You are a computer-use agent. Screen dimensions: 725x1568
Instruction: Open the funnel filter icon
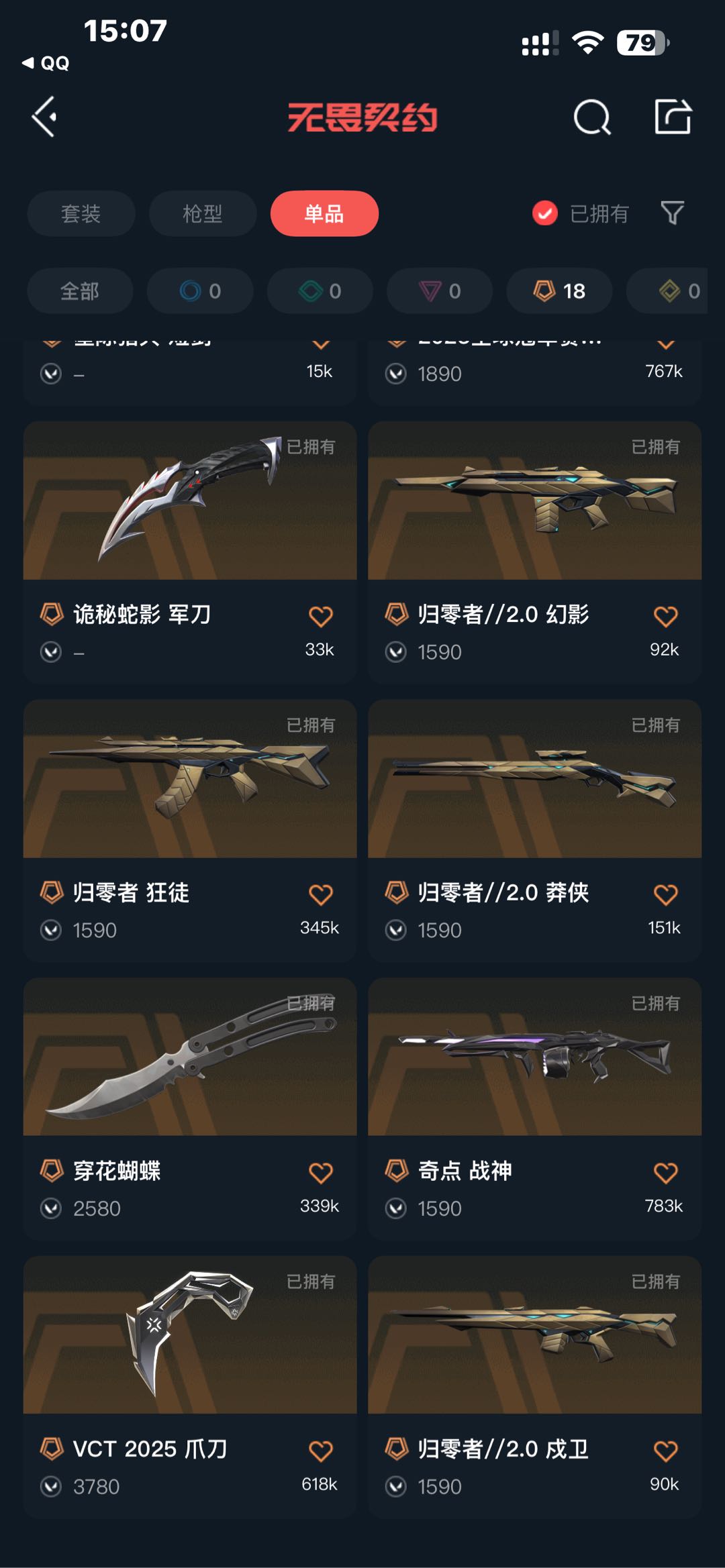tap(672, 213)
